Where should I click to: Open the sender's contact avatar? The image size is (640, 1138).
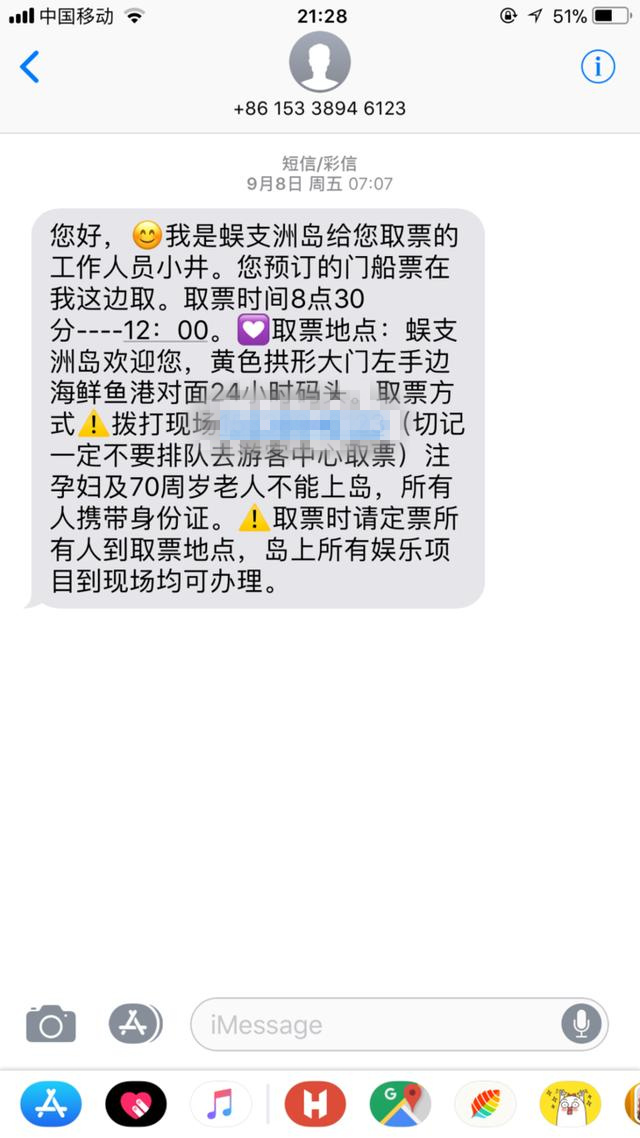(320, 60)
